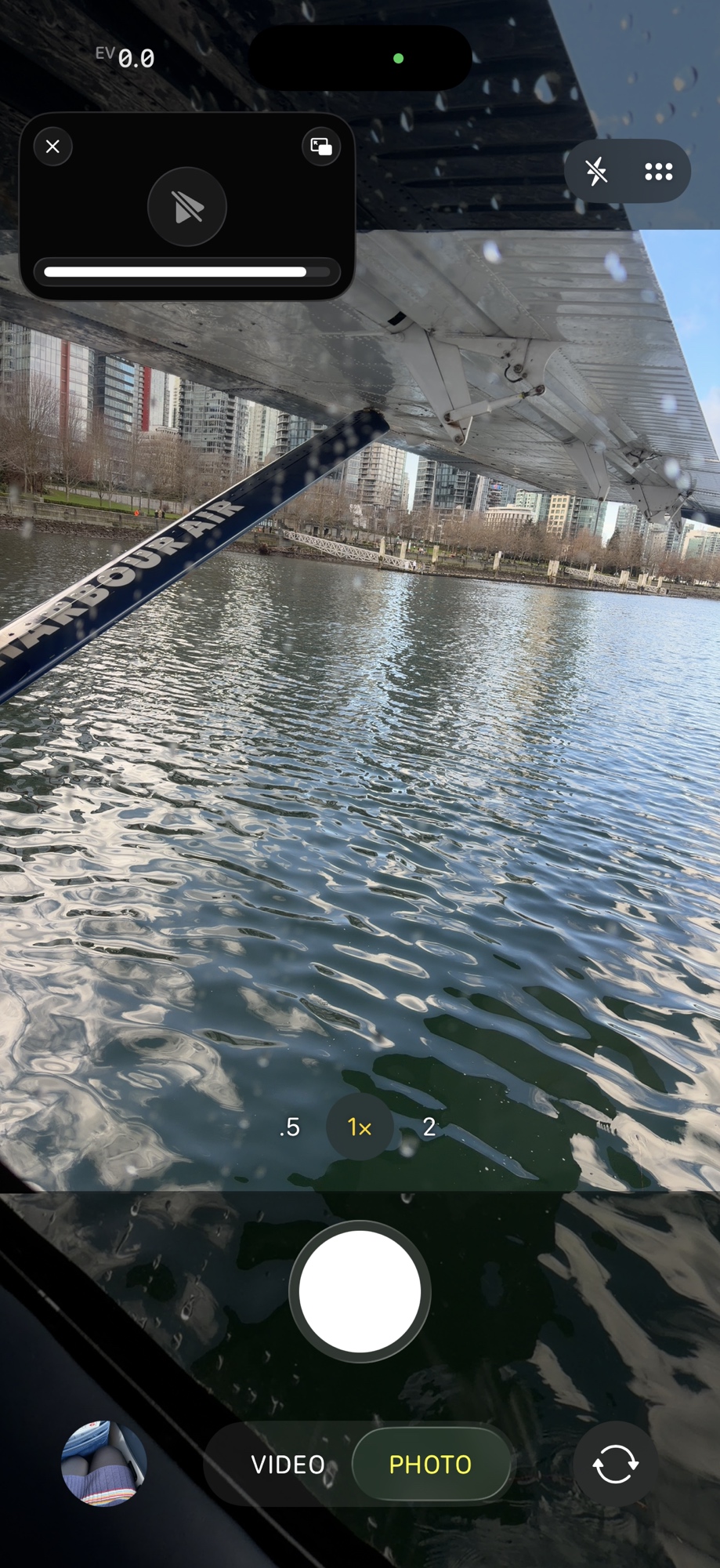
Task: Zoom in to 2x
Action: pyautogui.click(x=429, y=1127)
